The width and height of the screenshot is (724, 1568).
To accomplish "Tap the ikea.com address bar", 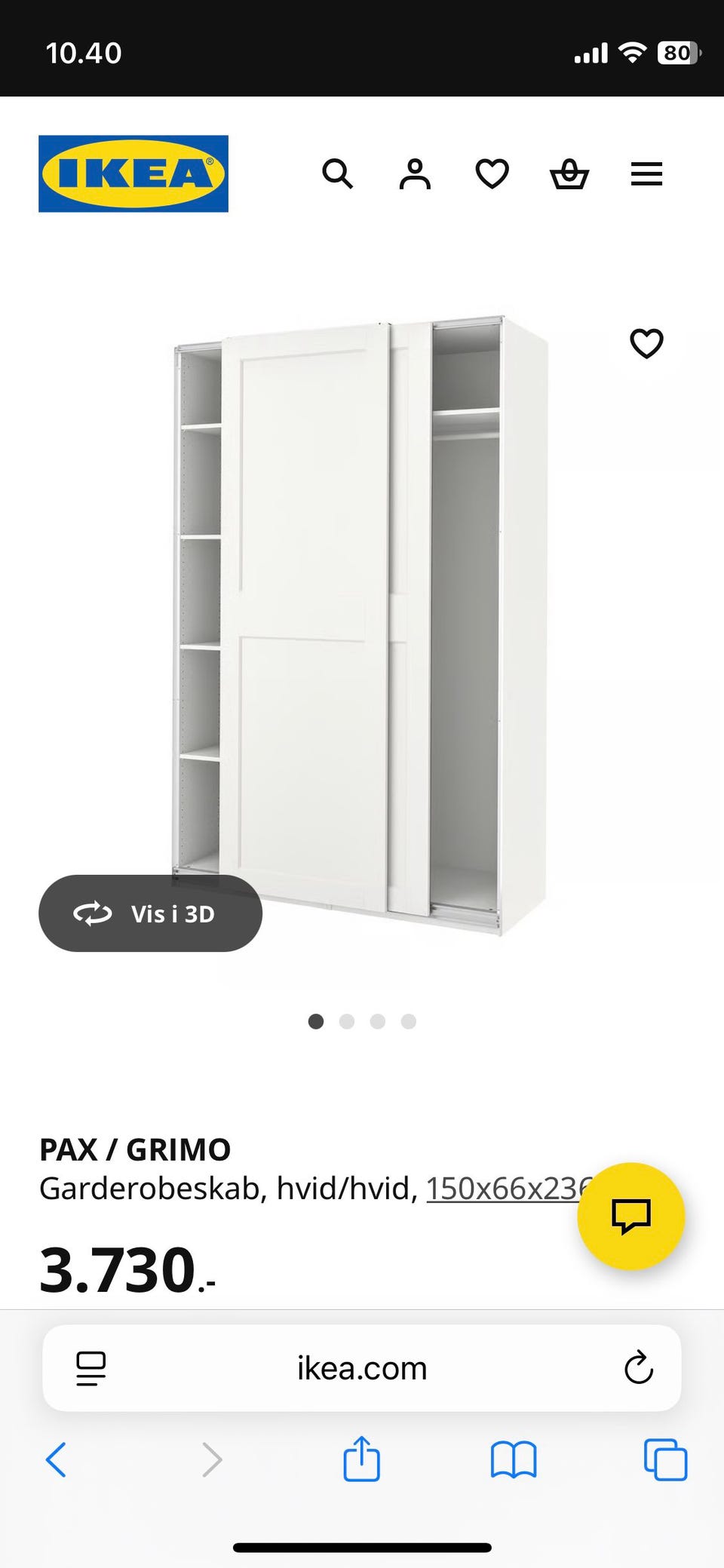I will click(360, 1368).
